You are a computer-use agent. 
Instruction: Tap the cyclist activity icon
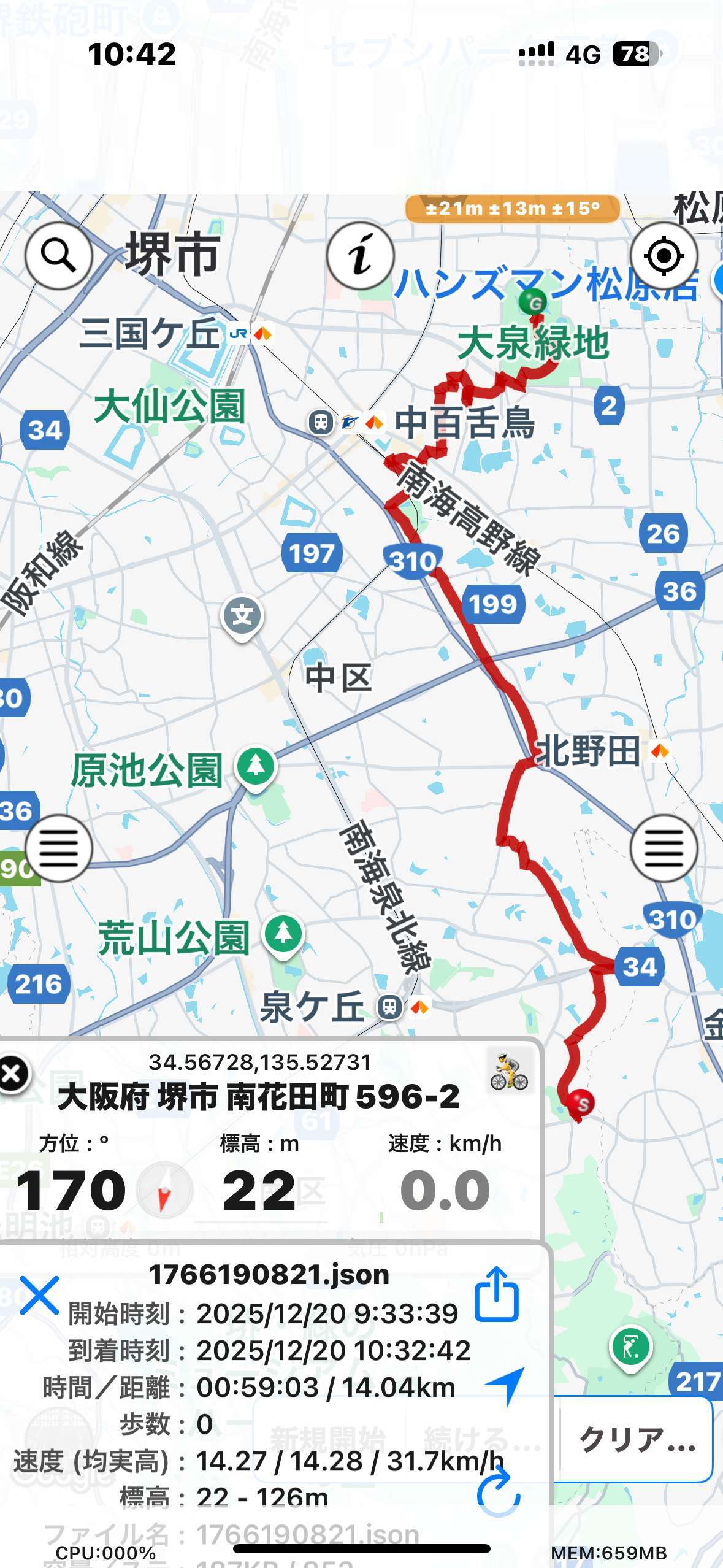pyautogui.click(x=509, y=1072)
